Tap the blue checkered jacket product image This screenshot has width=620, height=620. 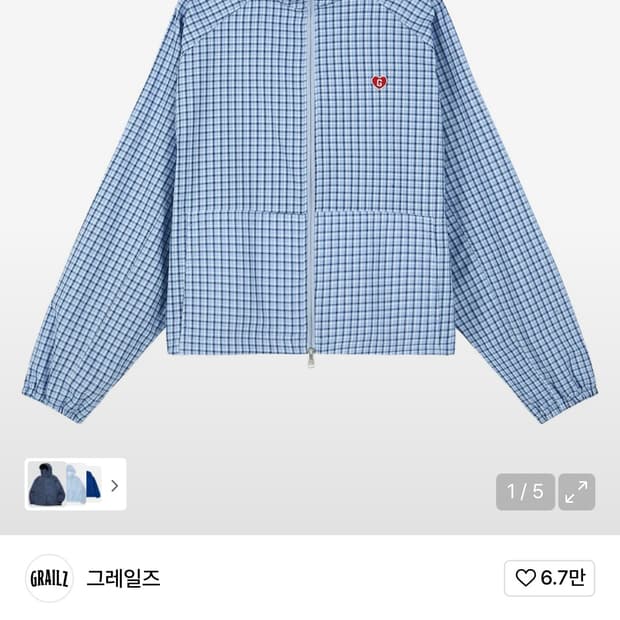coord(310,212)
